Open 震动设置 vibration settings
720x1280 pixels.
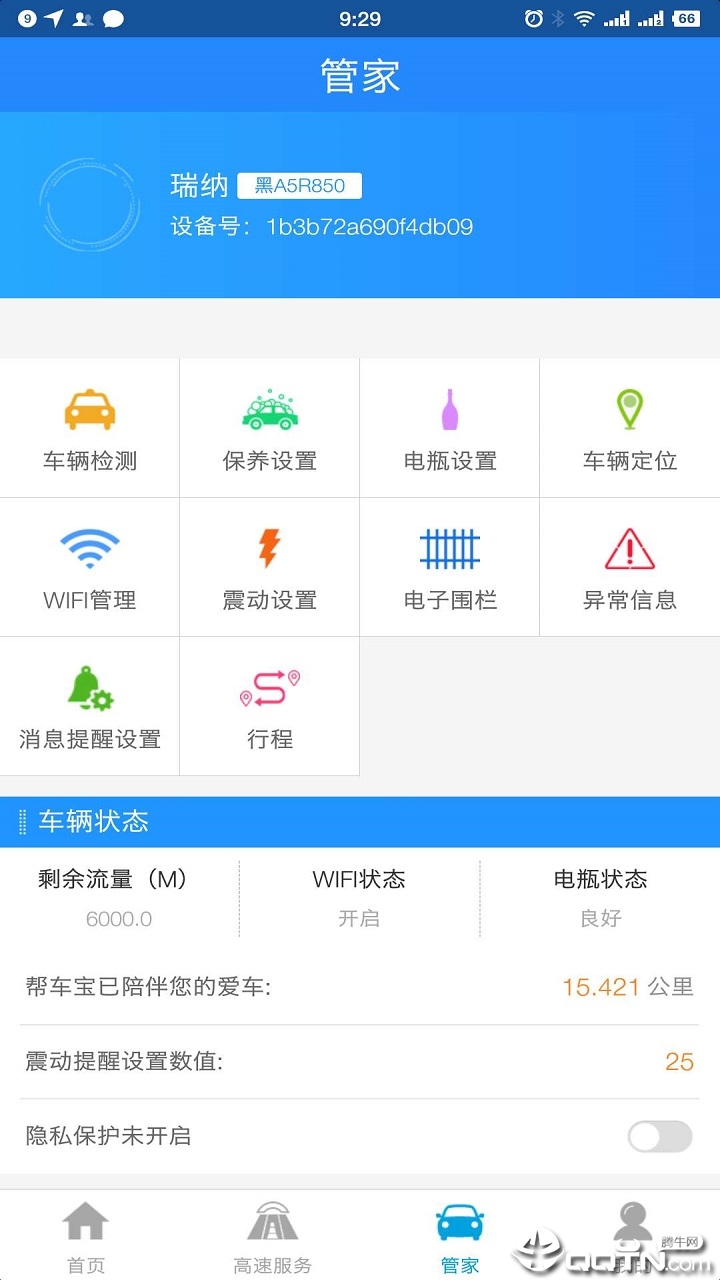pyautogui.click(x=270, y=567)
